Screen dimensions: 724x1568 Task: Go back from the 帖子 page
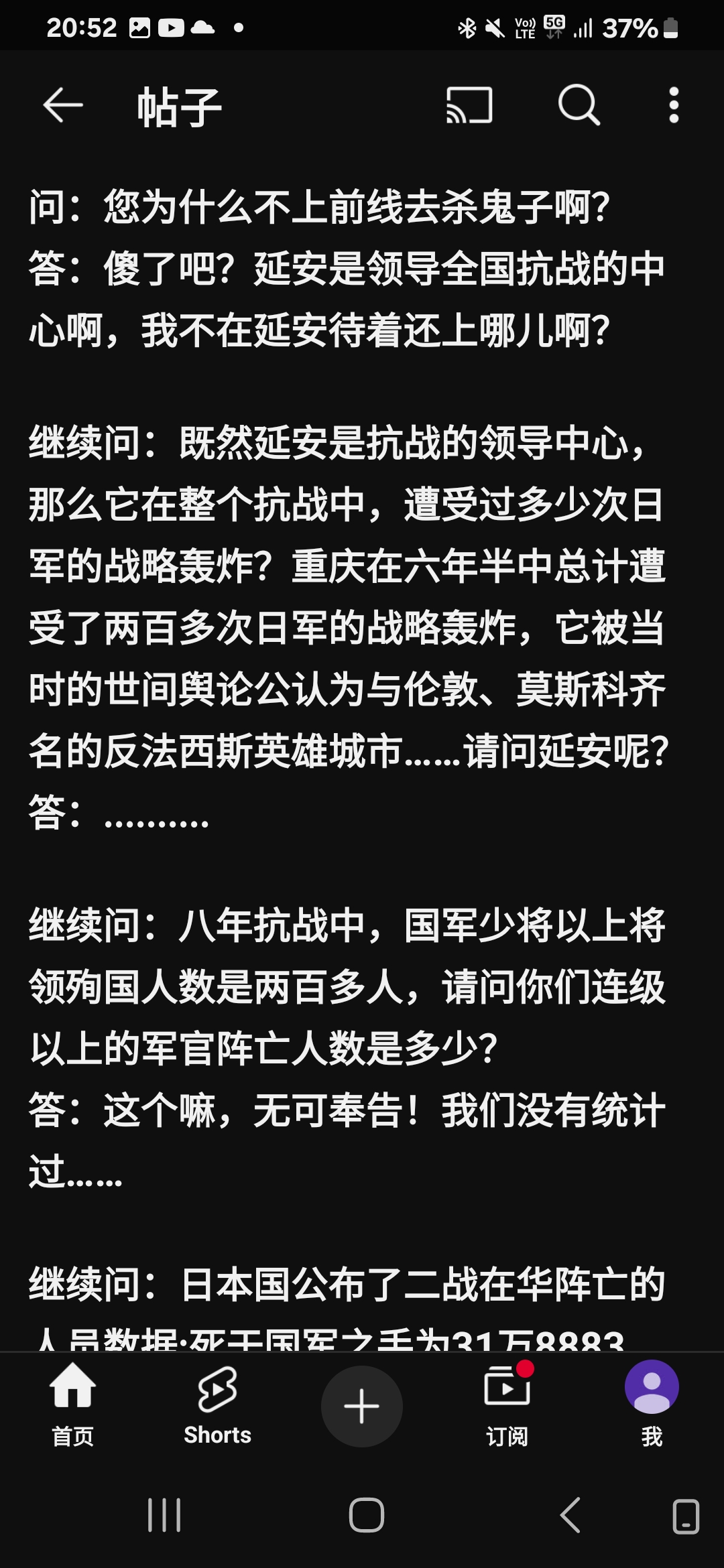[62, 106]
